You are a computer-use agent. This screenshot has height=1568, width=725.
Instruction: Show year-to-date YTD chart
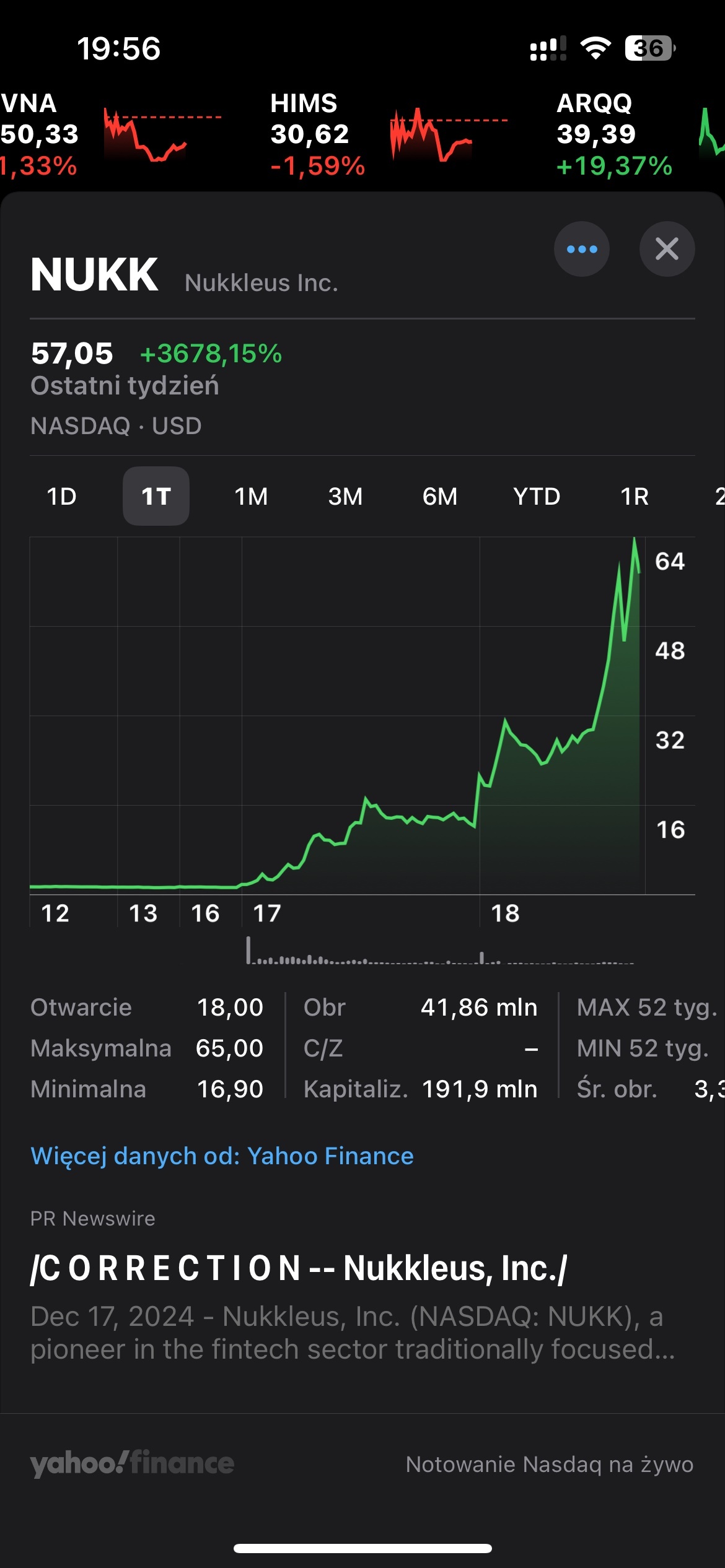(x=537, y=496)
